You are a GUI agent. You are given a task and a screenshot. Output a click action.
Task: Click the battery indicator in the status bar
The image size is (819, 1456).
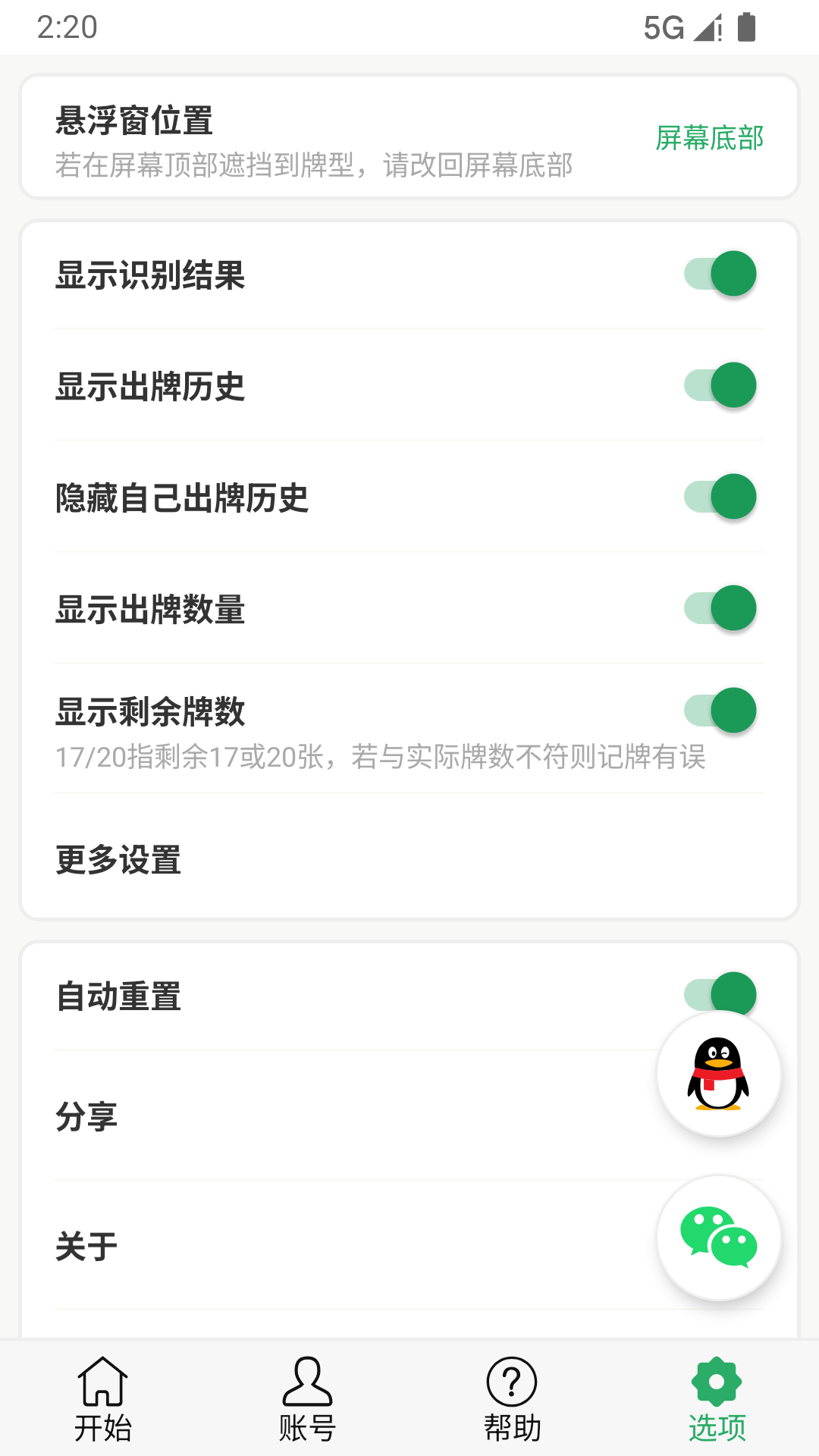(747, 27)
